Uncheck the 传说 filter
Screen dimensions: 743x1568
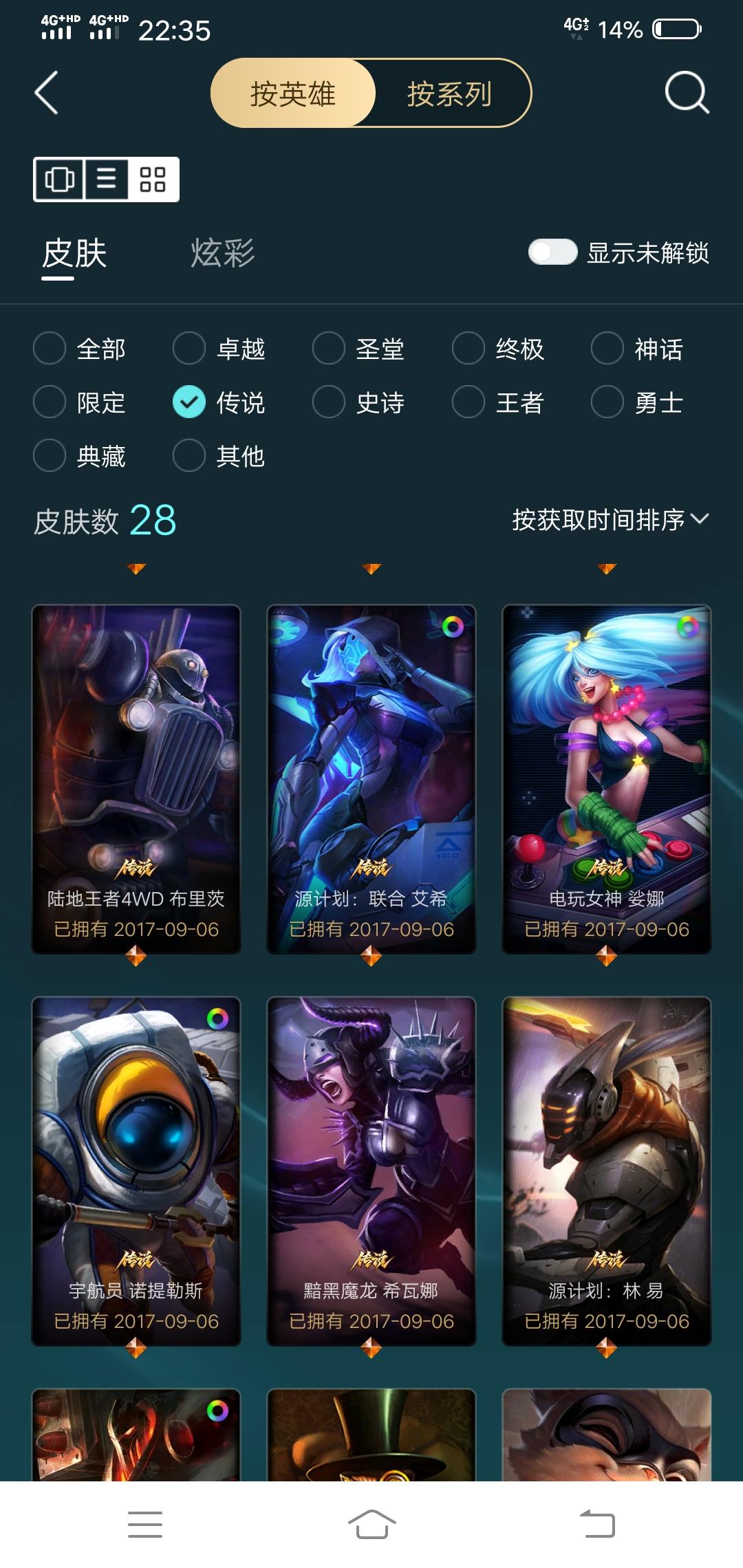[189, 402]
